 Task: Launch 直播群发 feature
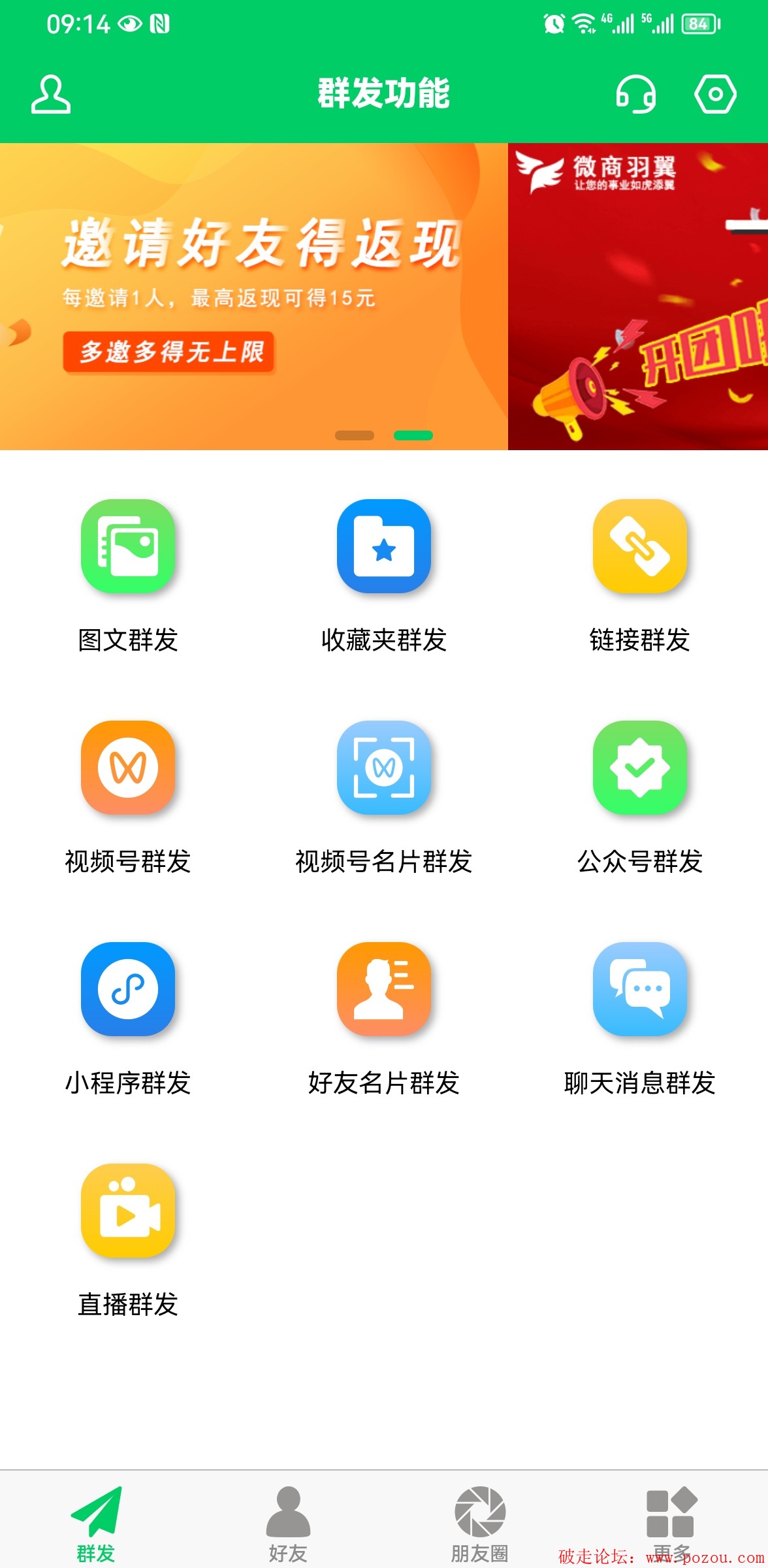click(128, 1240)
